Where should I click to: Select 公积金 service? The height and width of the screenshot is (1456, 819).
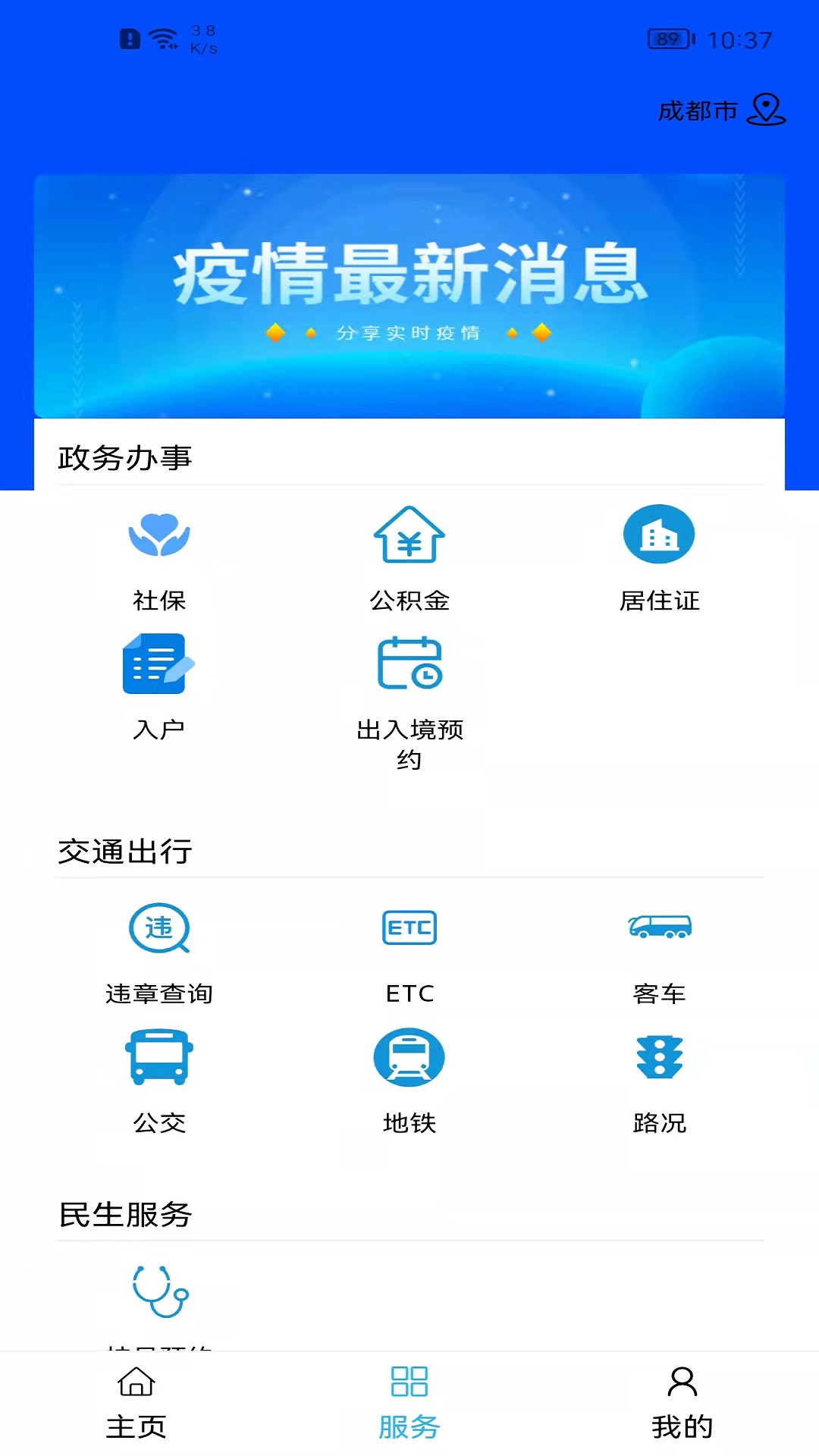(409, 559)
